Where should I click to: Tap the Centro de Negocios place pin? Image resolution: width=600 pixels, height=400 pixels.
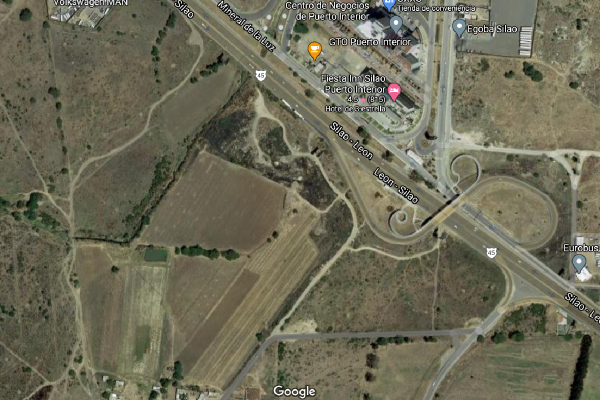click(x=396, y=23)
